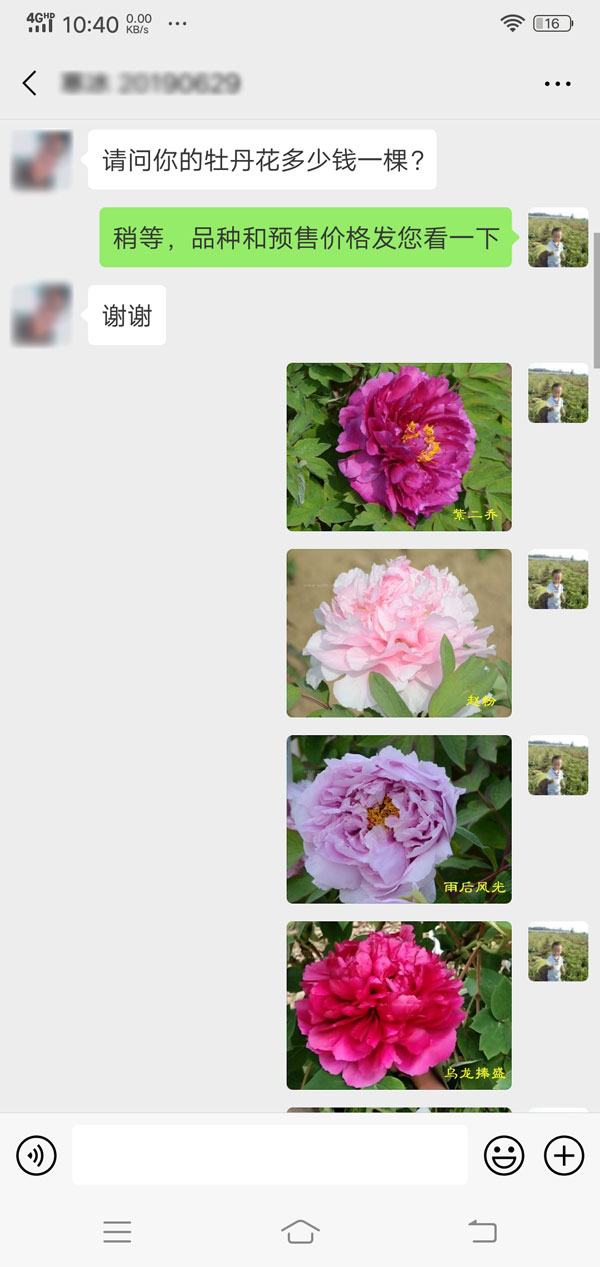
Task: View the 赵粉 pink peony photo
Action: tap(399, 633)
